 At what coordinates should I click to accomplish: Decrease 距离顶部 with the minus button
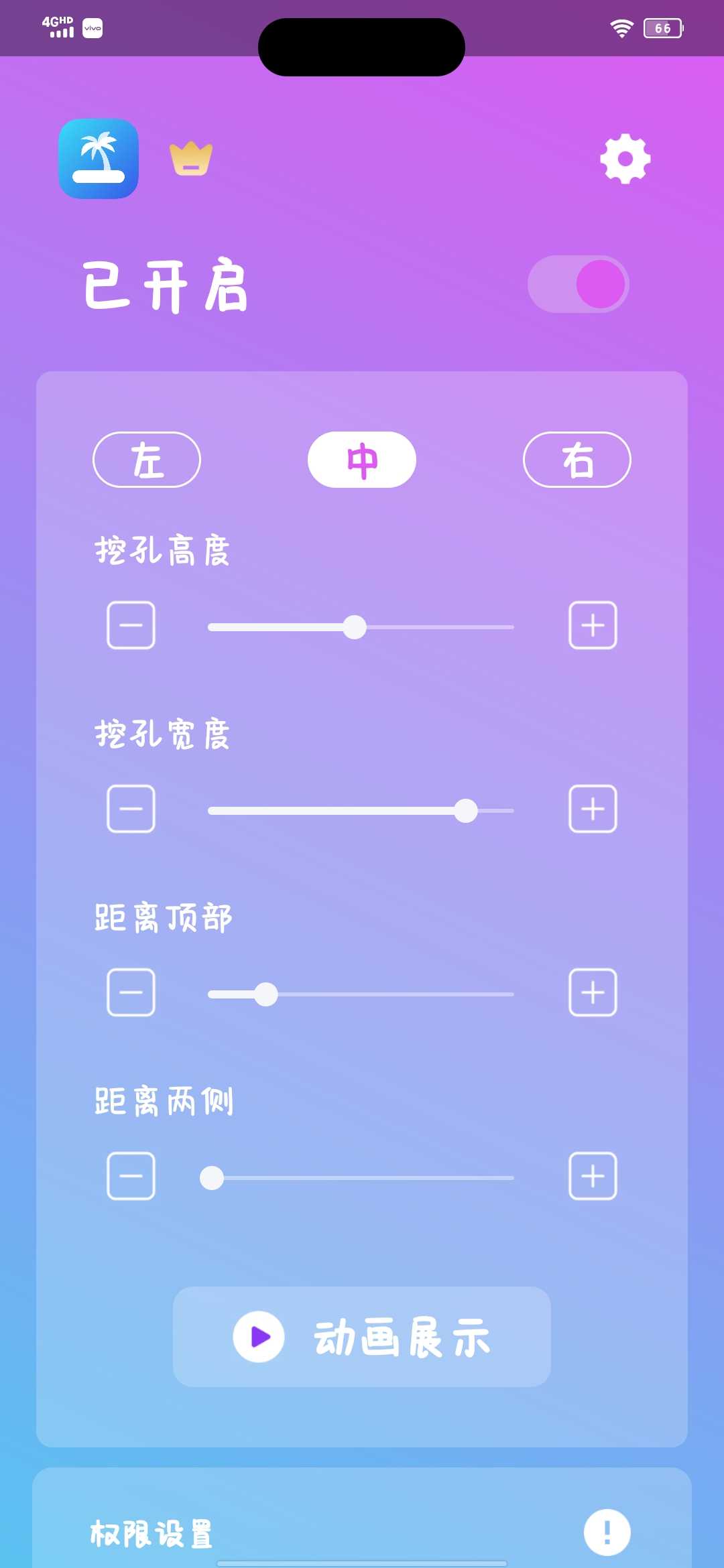point(131,992)
